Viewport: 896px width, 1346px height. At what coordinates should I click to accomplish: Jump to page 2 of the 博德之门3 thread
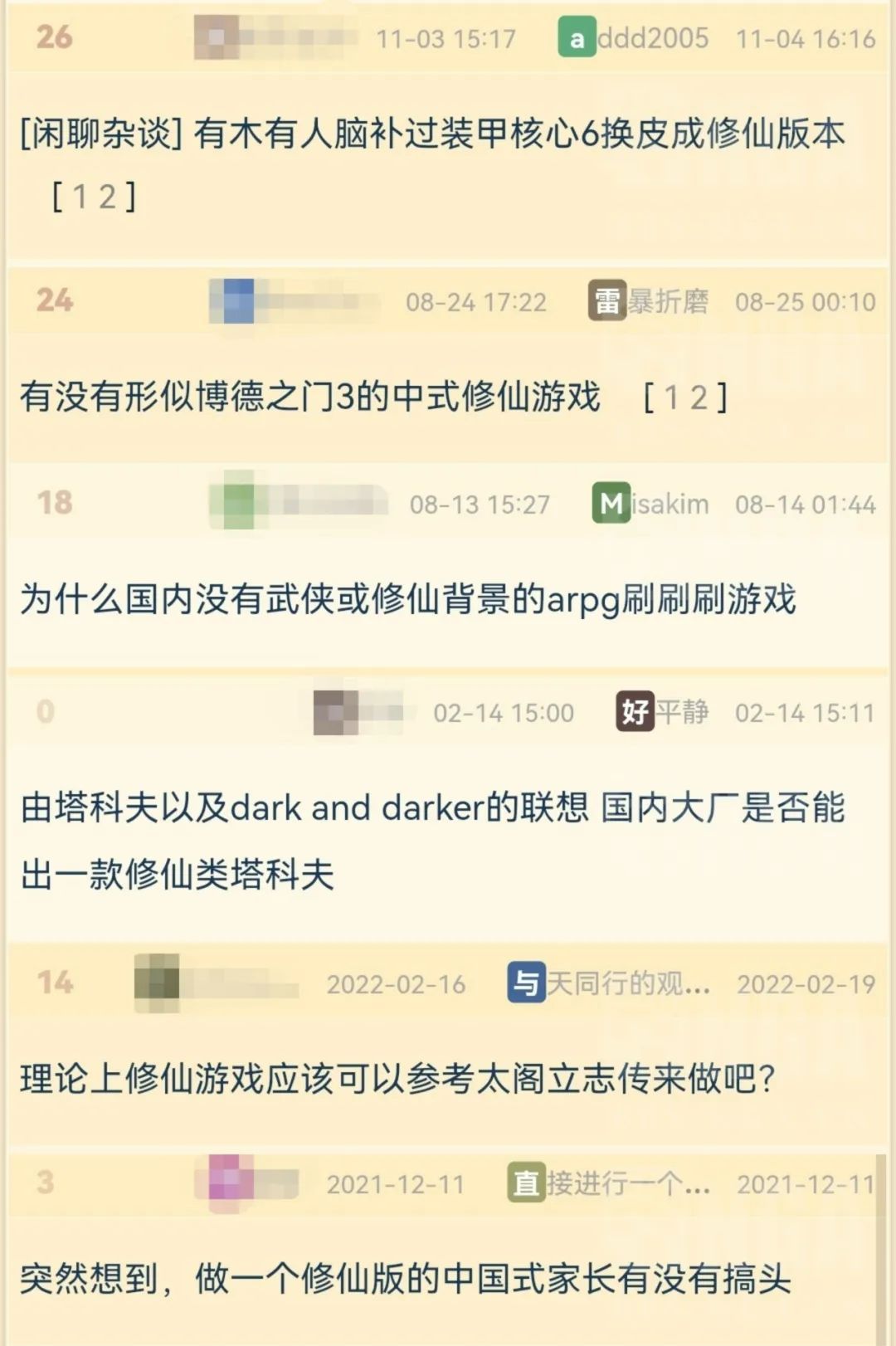coord(699,397)
